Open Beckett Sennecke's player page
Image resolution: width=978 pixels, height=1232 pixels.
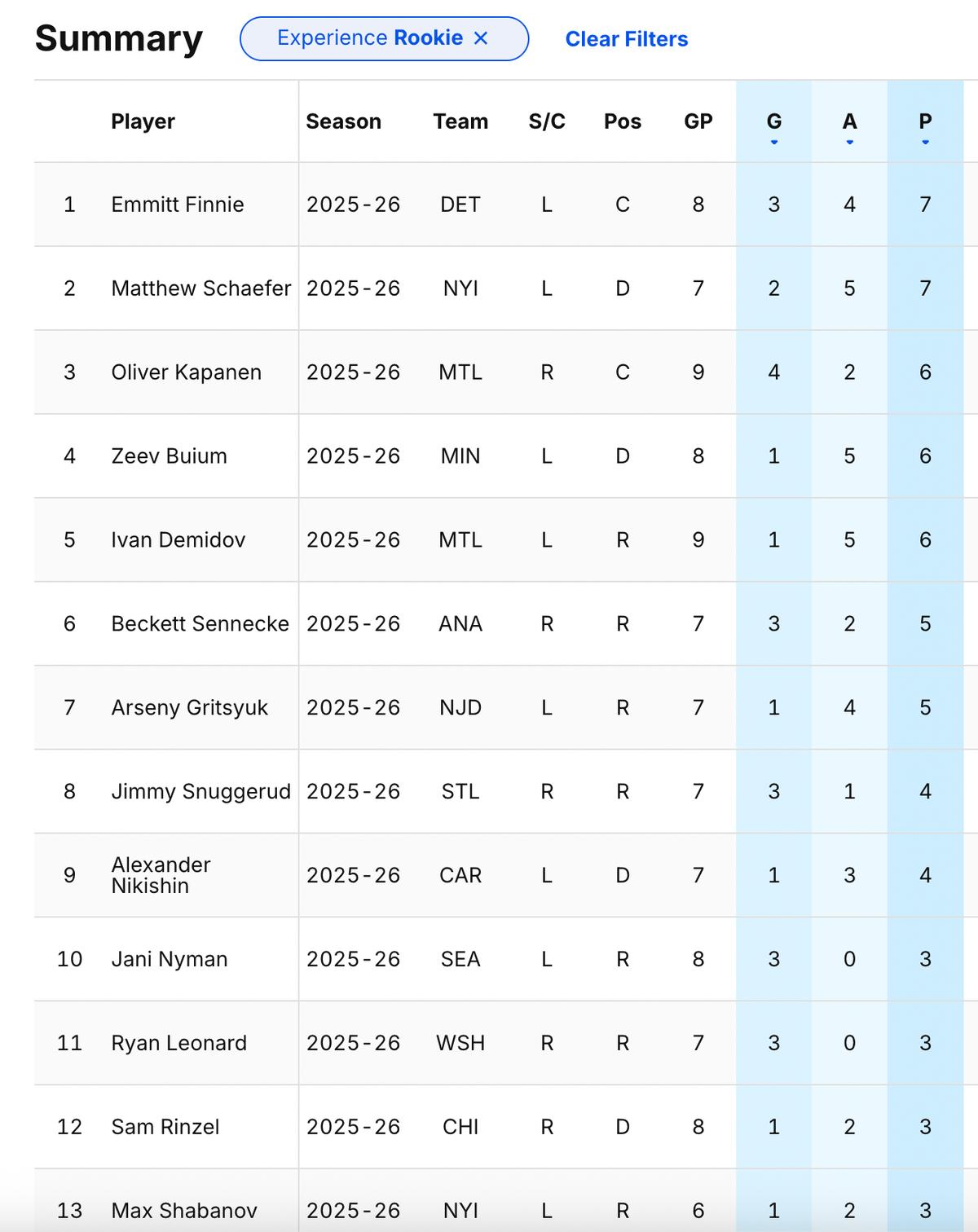[x=200, y=624]
